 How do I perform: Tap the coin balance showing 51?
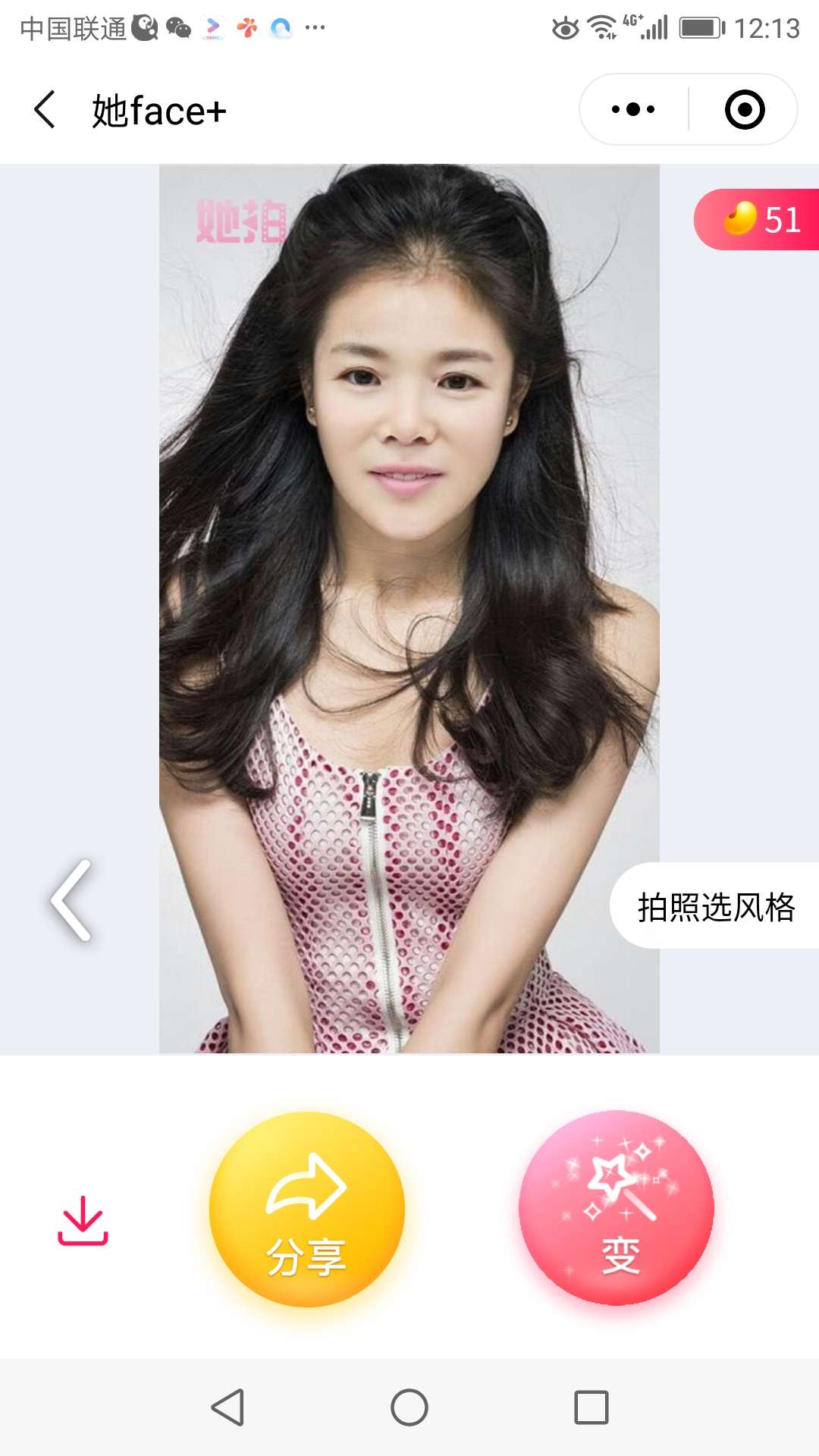pyautogui.click(x=783, y=221)
